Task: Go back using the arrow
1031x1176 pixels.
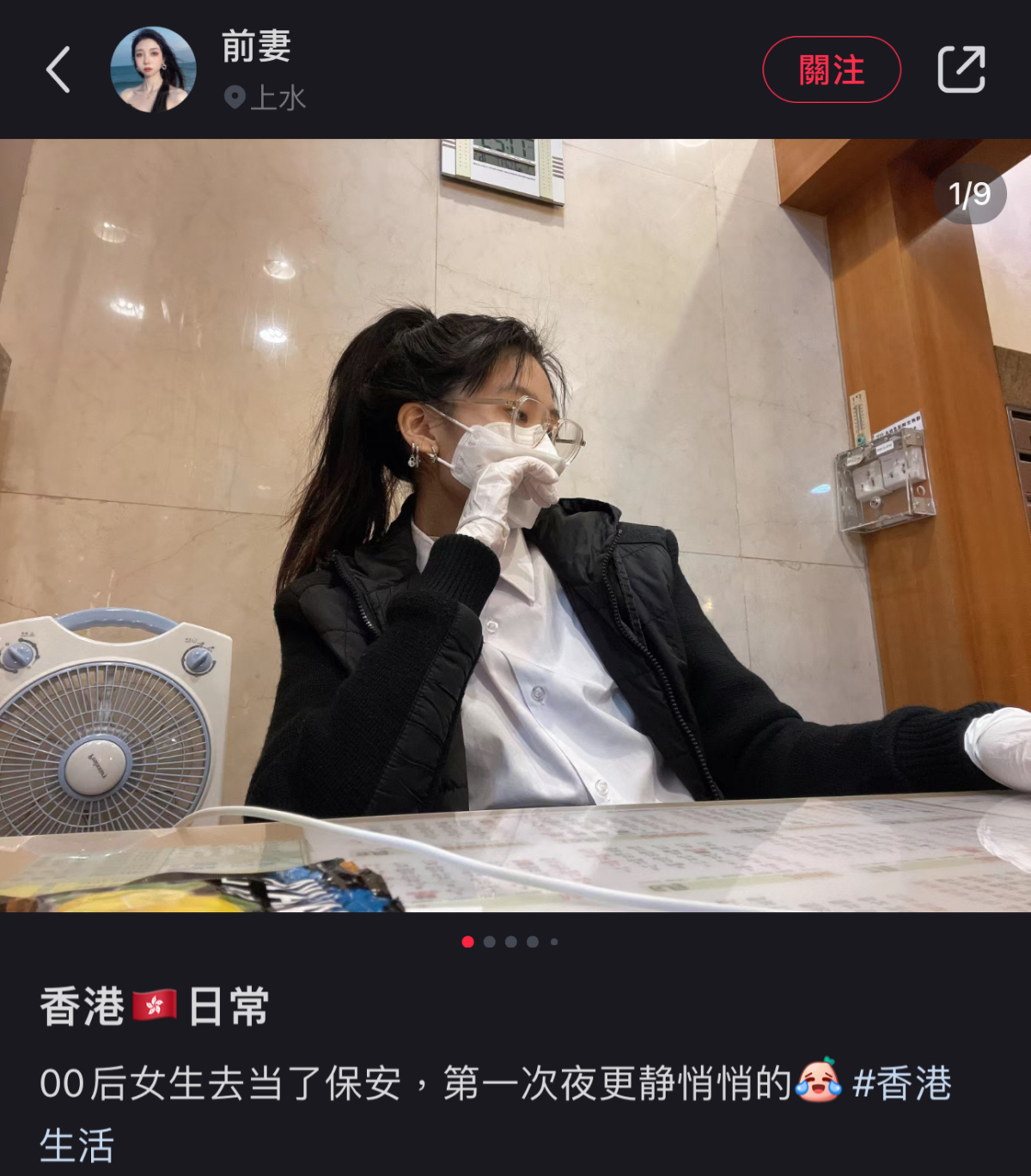Action: pos(58,70)
